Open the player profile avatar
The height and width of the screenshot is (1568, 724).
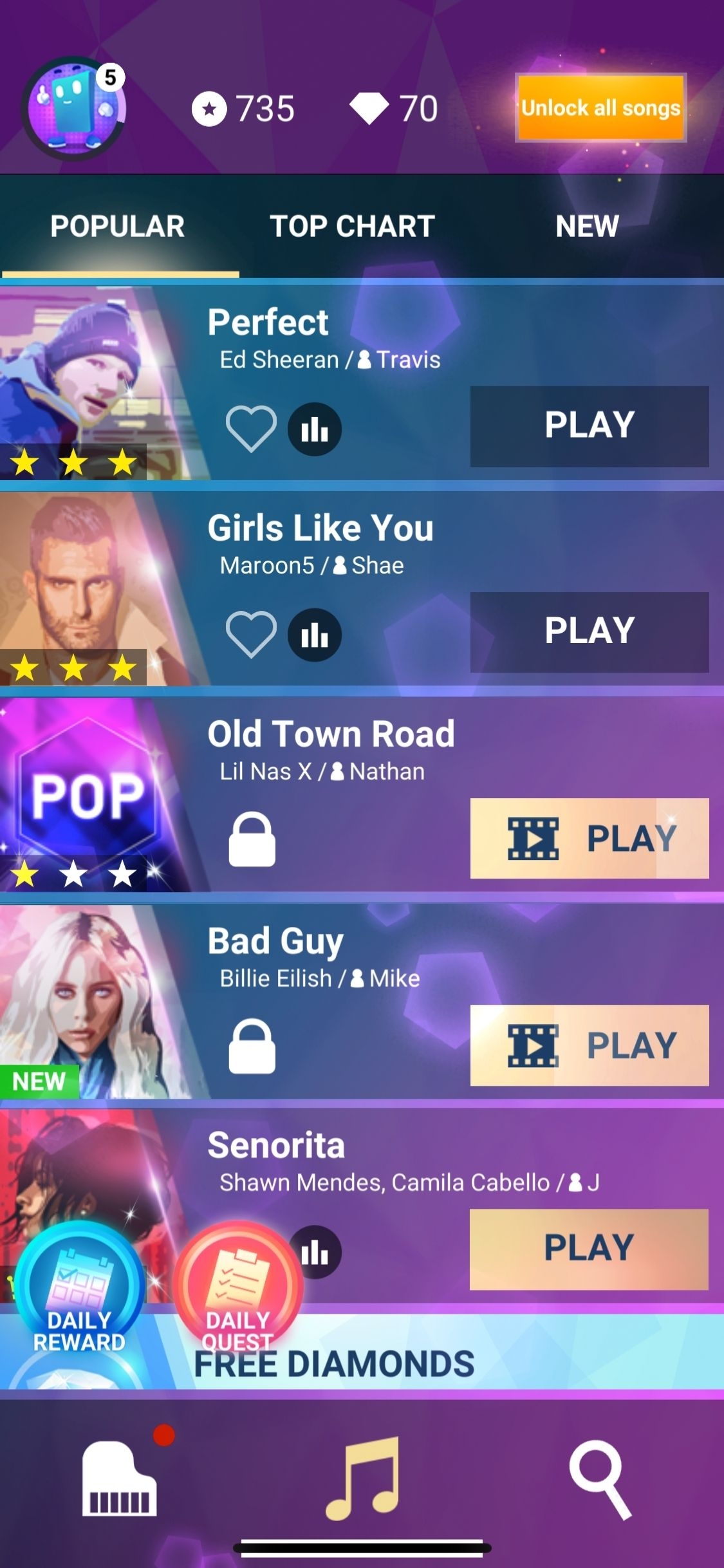74,108
